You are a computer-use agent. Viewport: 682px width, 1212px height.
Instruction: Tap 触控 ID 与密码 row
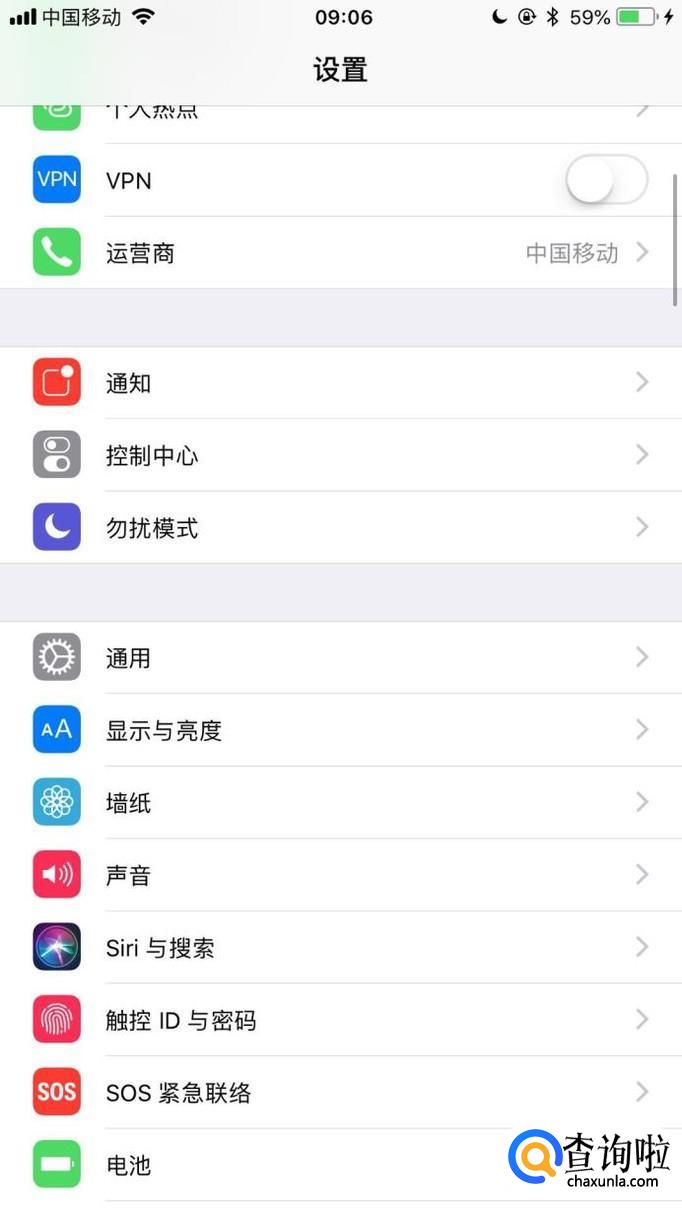tap(340, 1021)
